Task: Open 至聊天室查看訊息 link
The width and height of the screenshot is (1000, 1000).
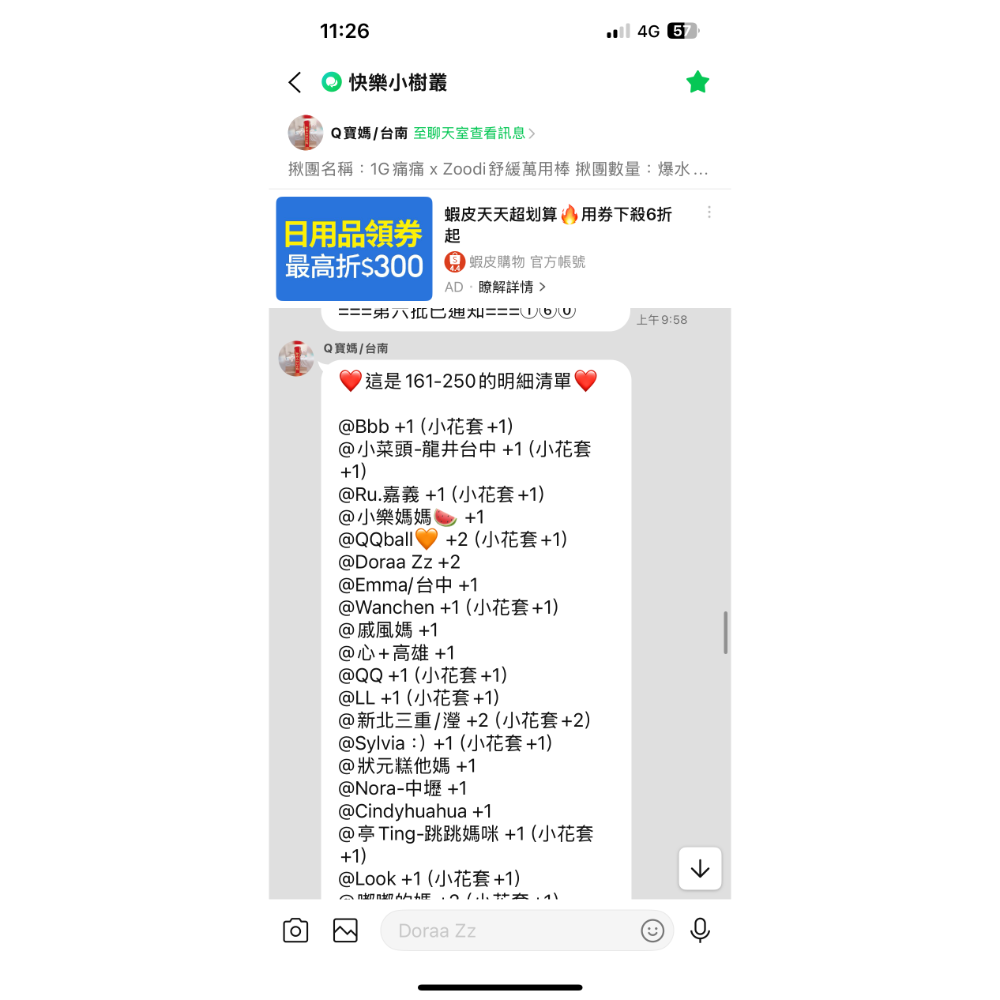Action: (474, 133)
